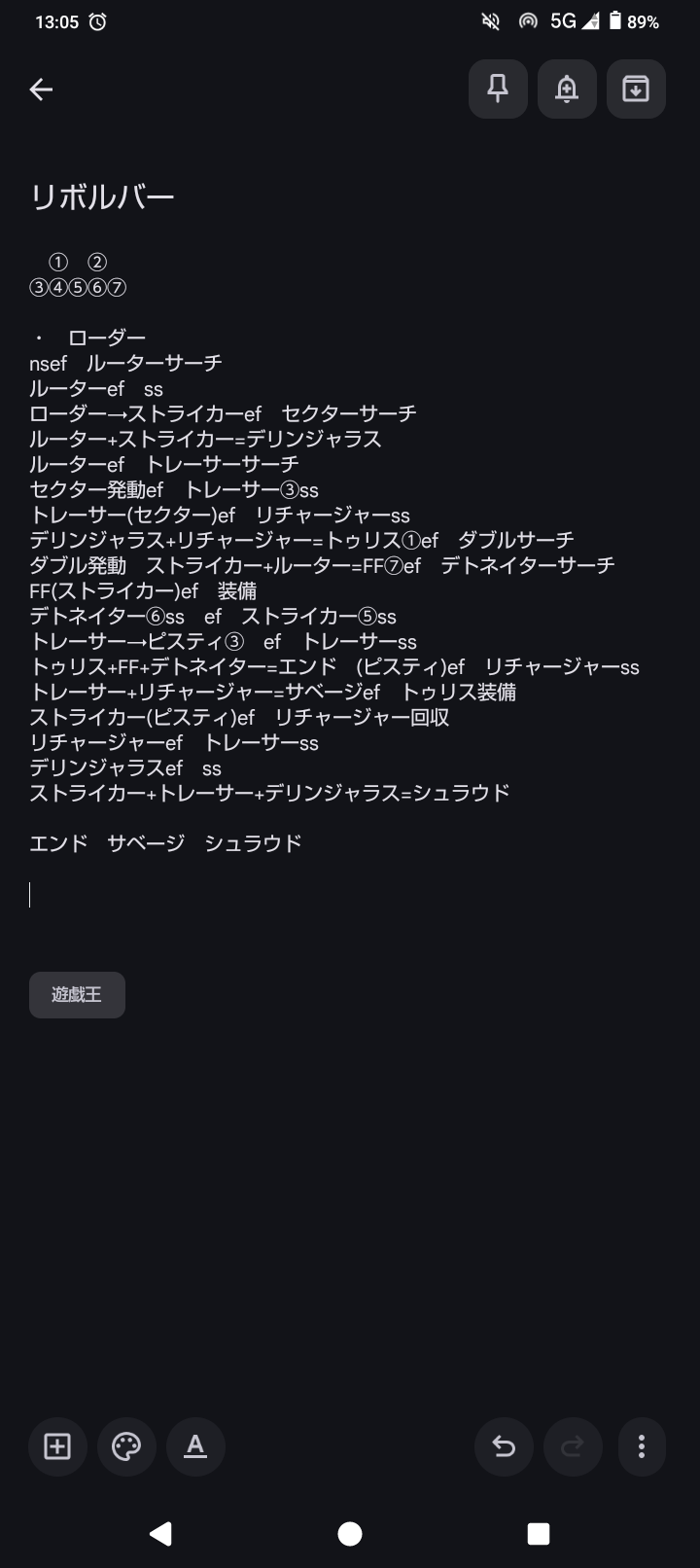
Task: Open the background color palette
Action: (126, 1446)
